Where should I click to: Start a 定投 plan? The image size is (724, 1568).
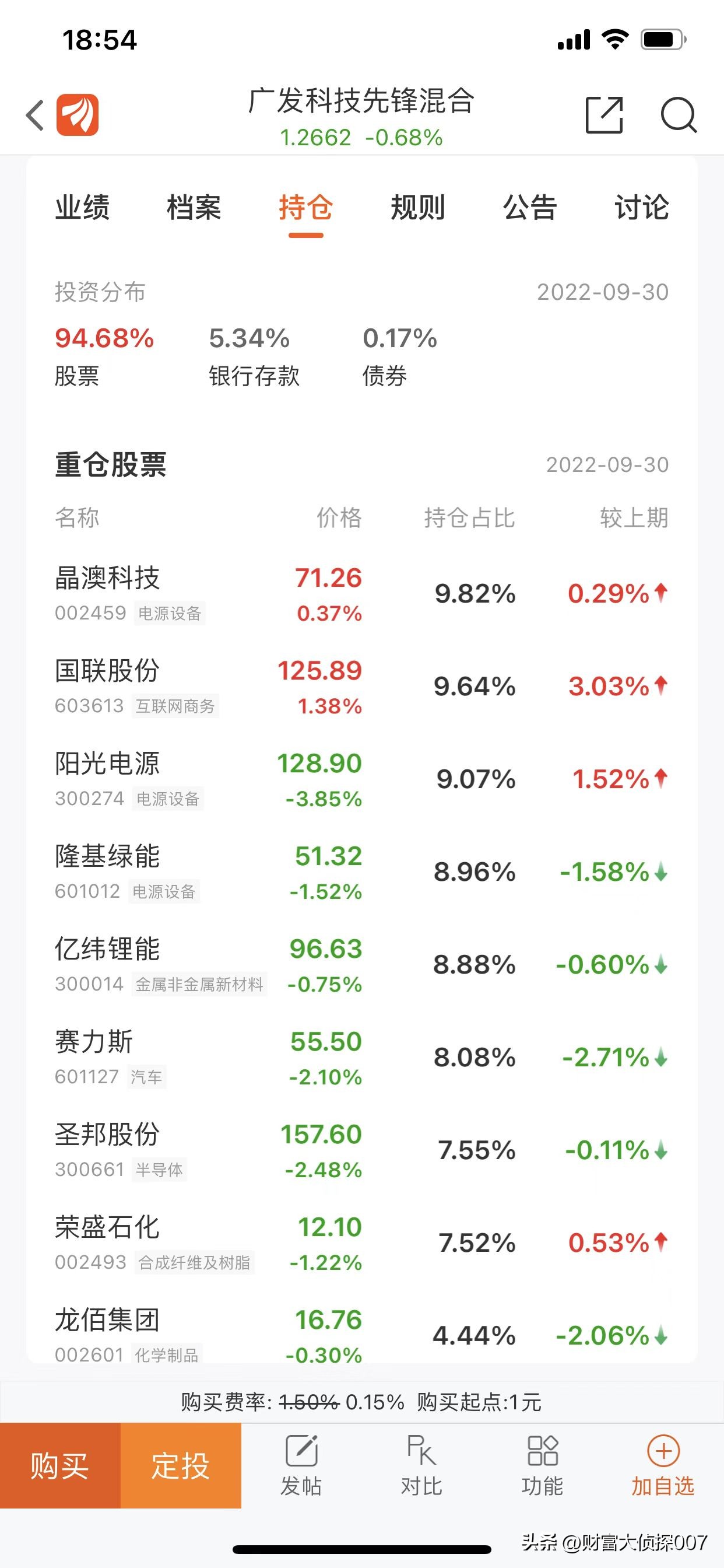tap(181, 1465)
